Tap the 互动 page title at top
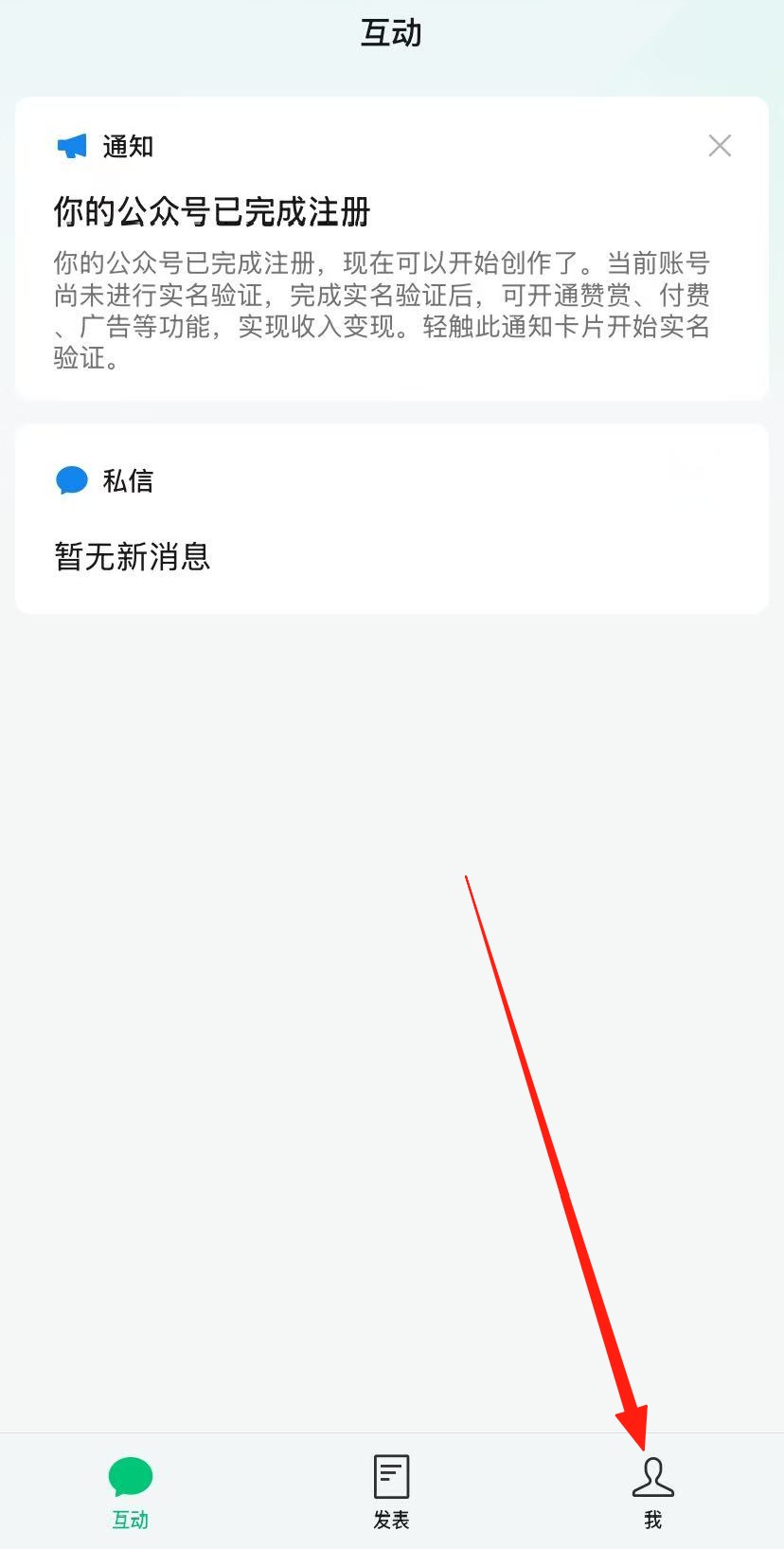This screenshot has width=784, height=1549. point(391,33)
